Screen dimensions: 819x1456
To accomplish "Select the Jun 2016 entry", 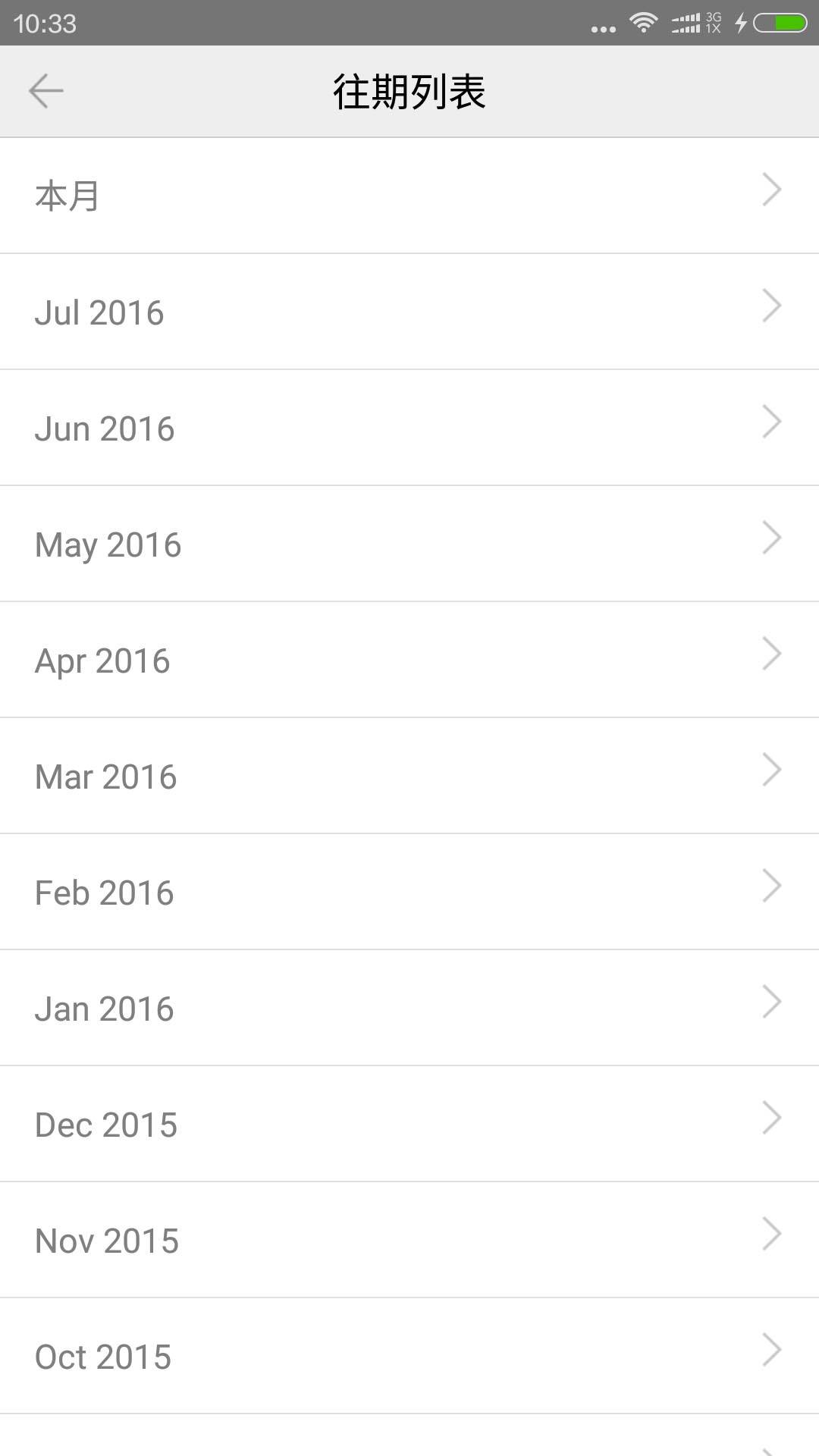I will coord(409,428).
